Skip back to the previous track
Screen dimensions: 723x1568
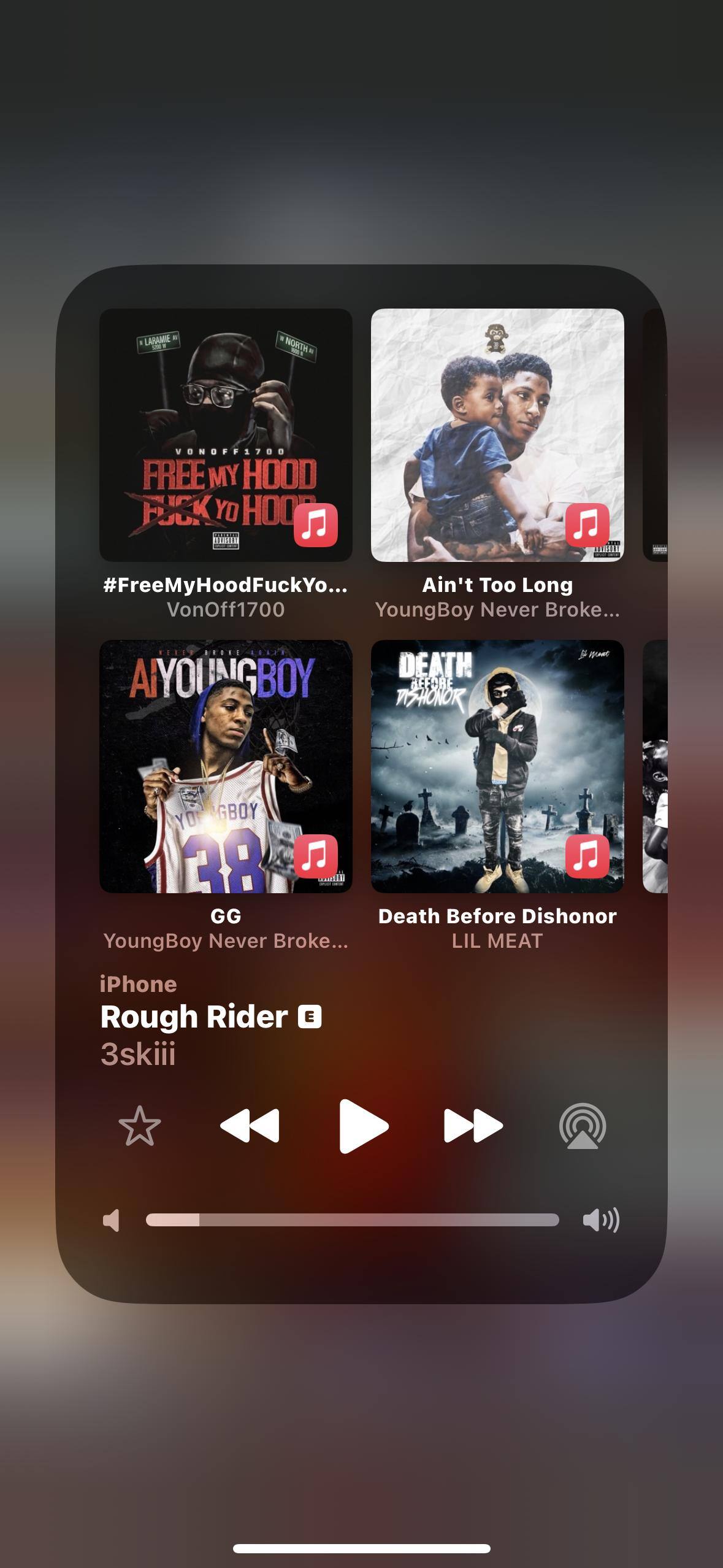point(250,1126)
